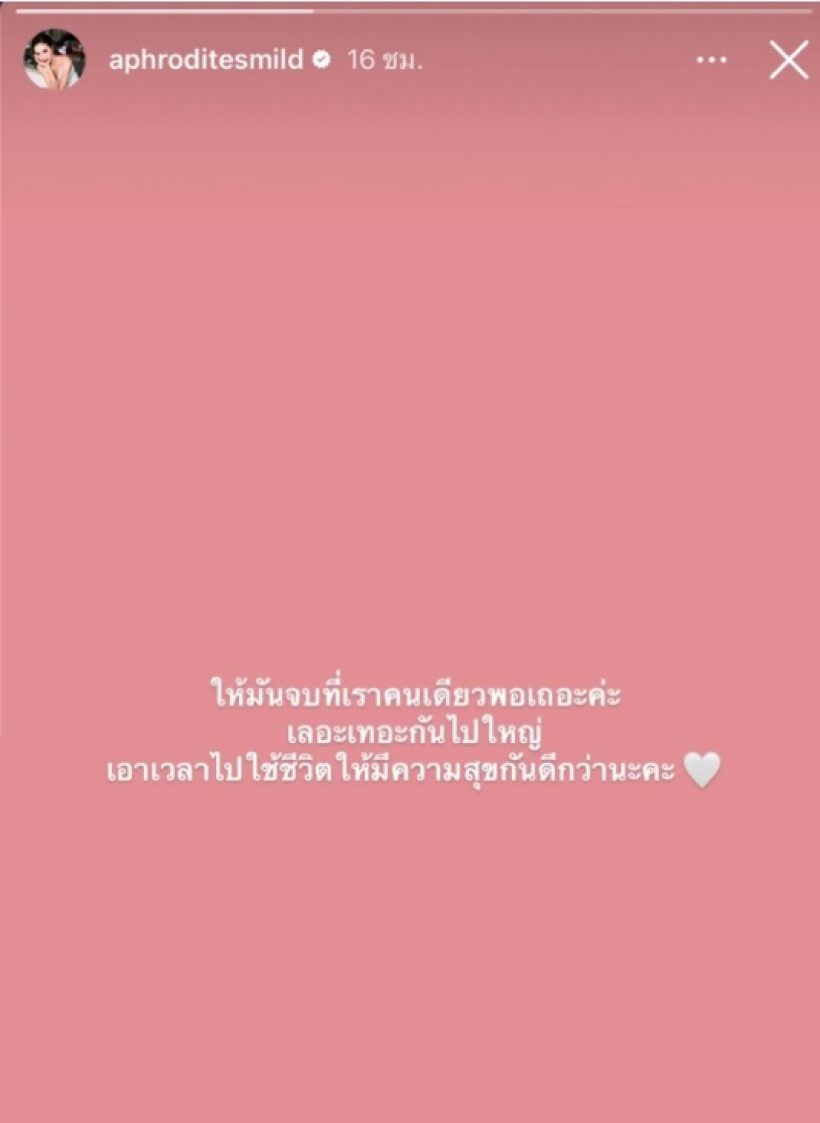820x1123 pixels.
Task: Close the story with the X button
Action: pyautogui.click(x=788, y=61)
